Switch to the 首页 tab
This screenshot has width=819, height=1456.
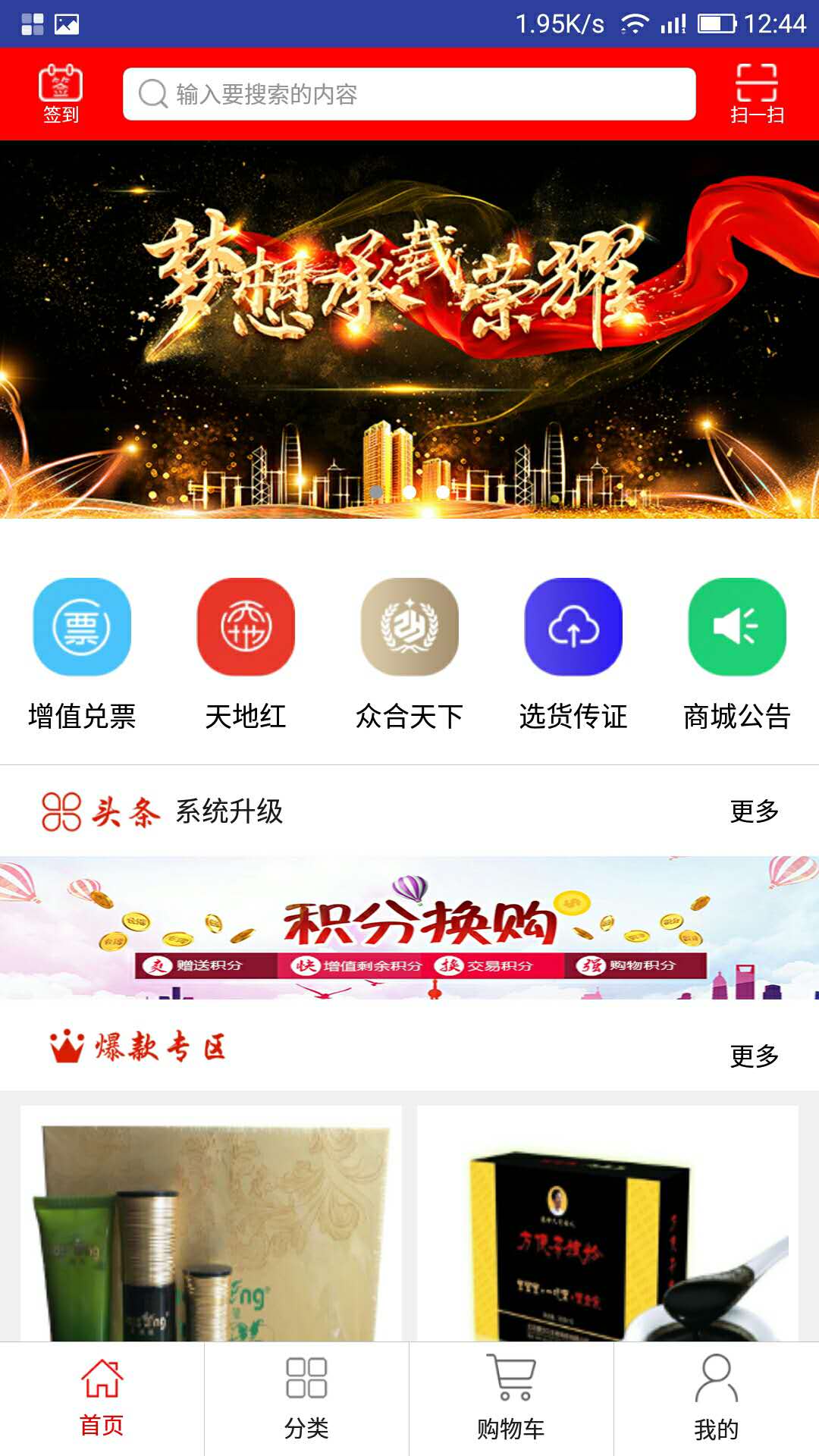(102, 1399)
